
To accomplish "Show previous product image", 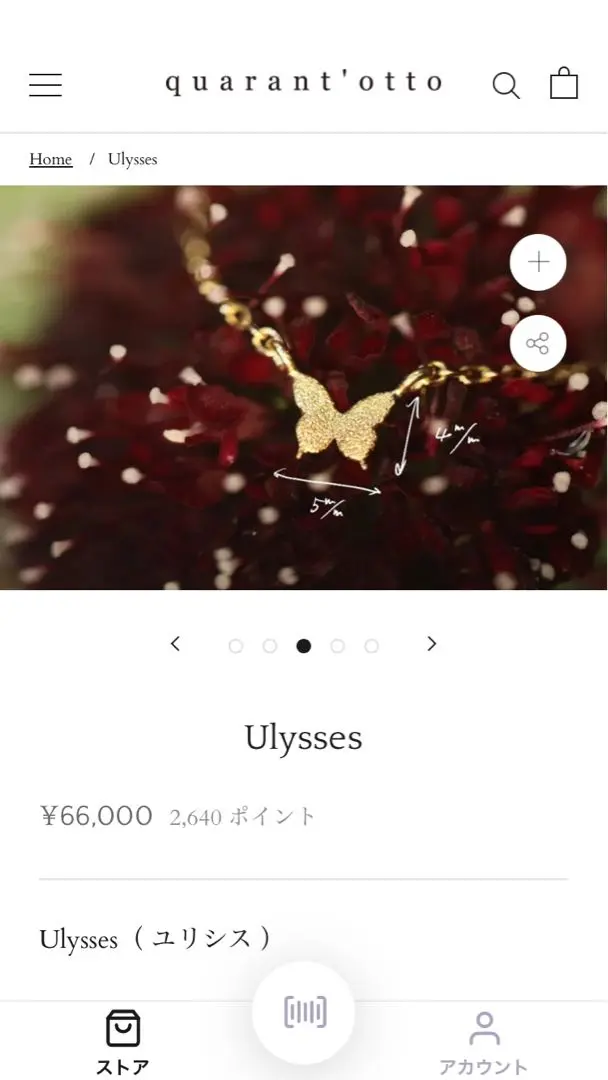I will 176,644.
